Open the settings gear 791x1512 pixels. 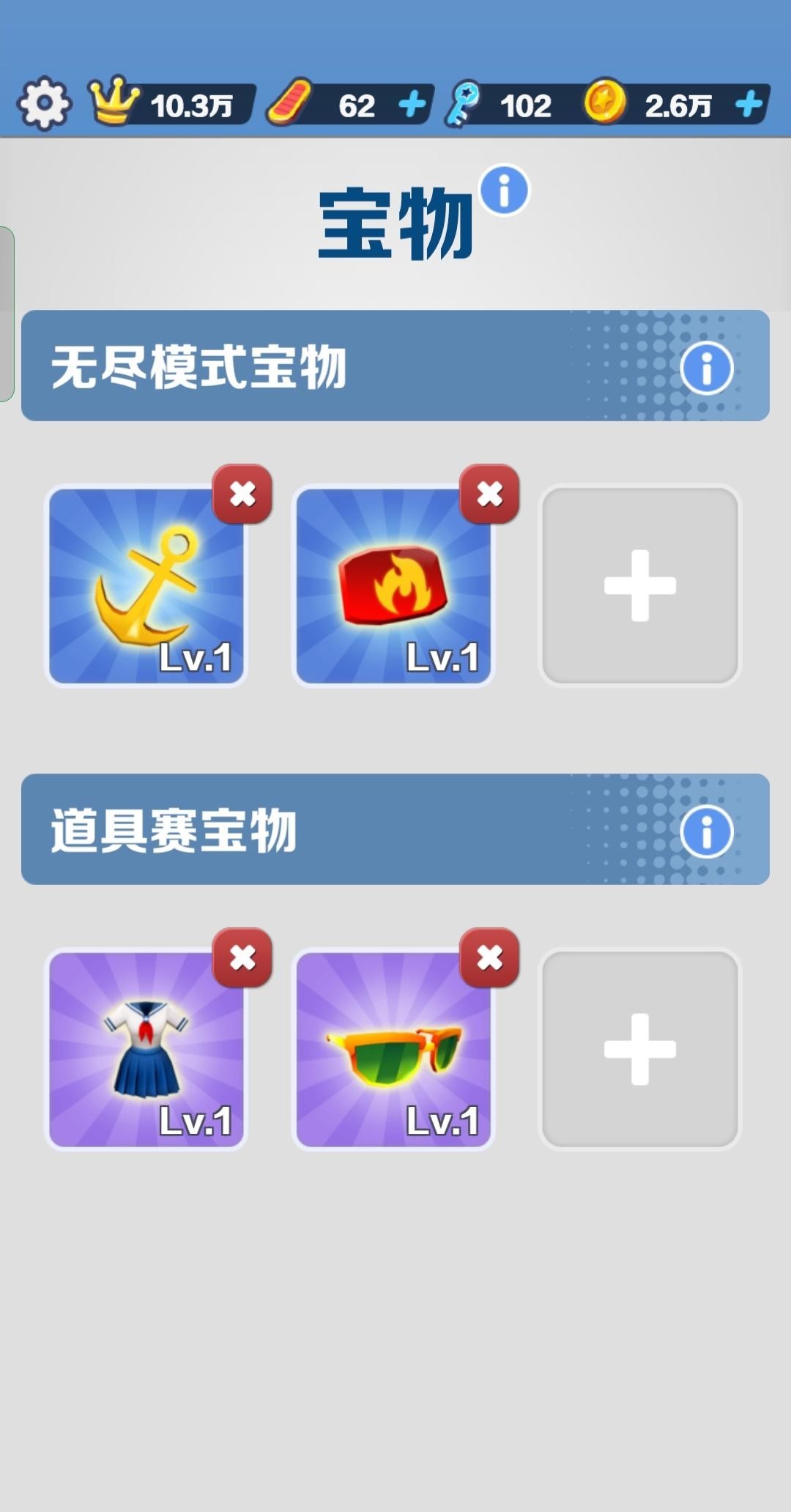point(44,104)
